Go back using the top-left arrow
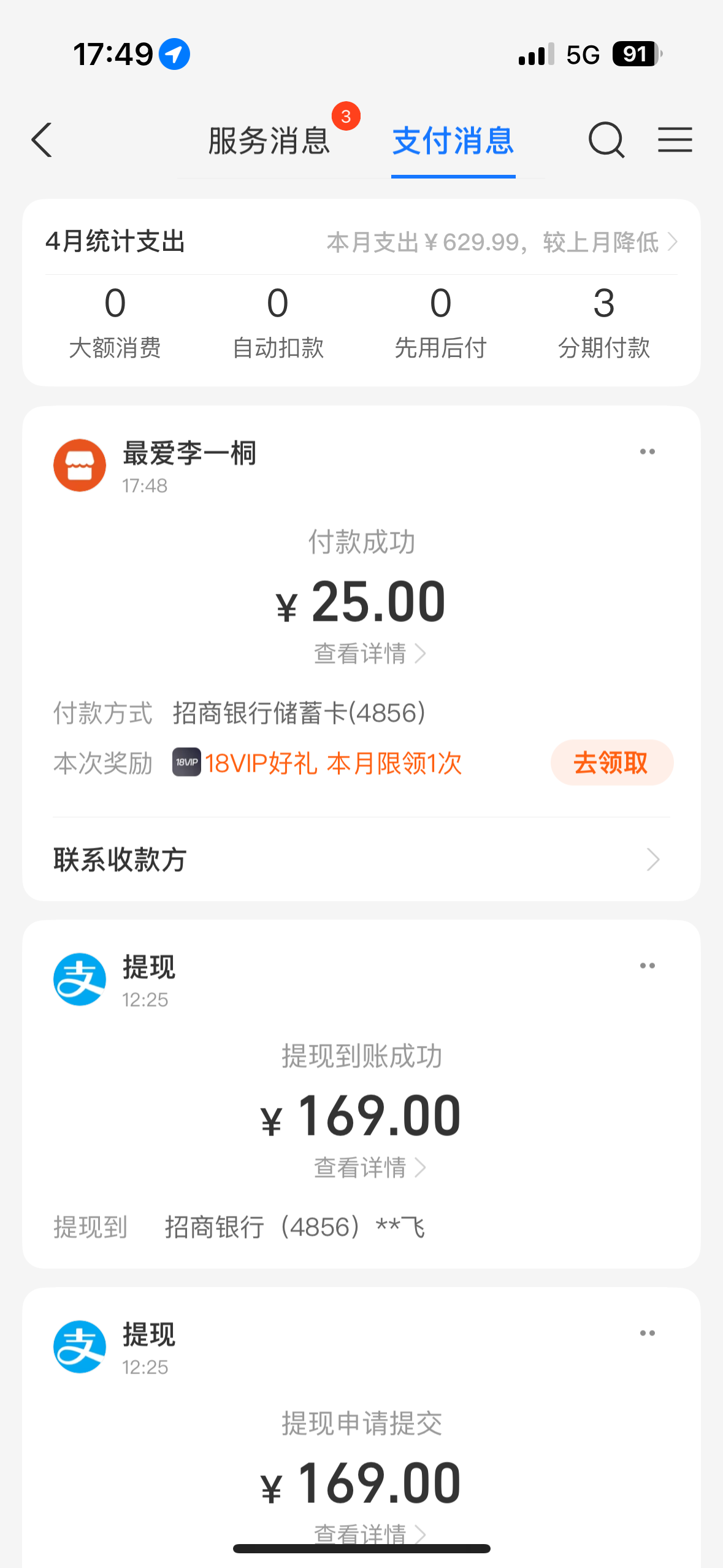 42,140
